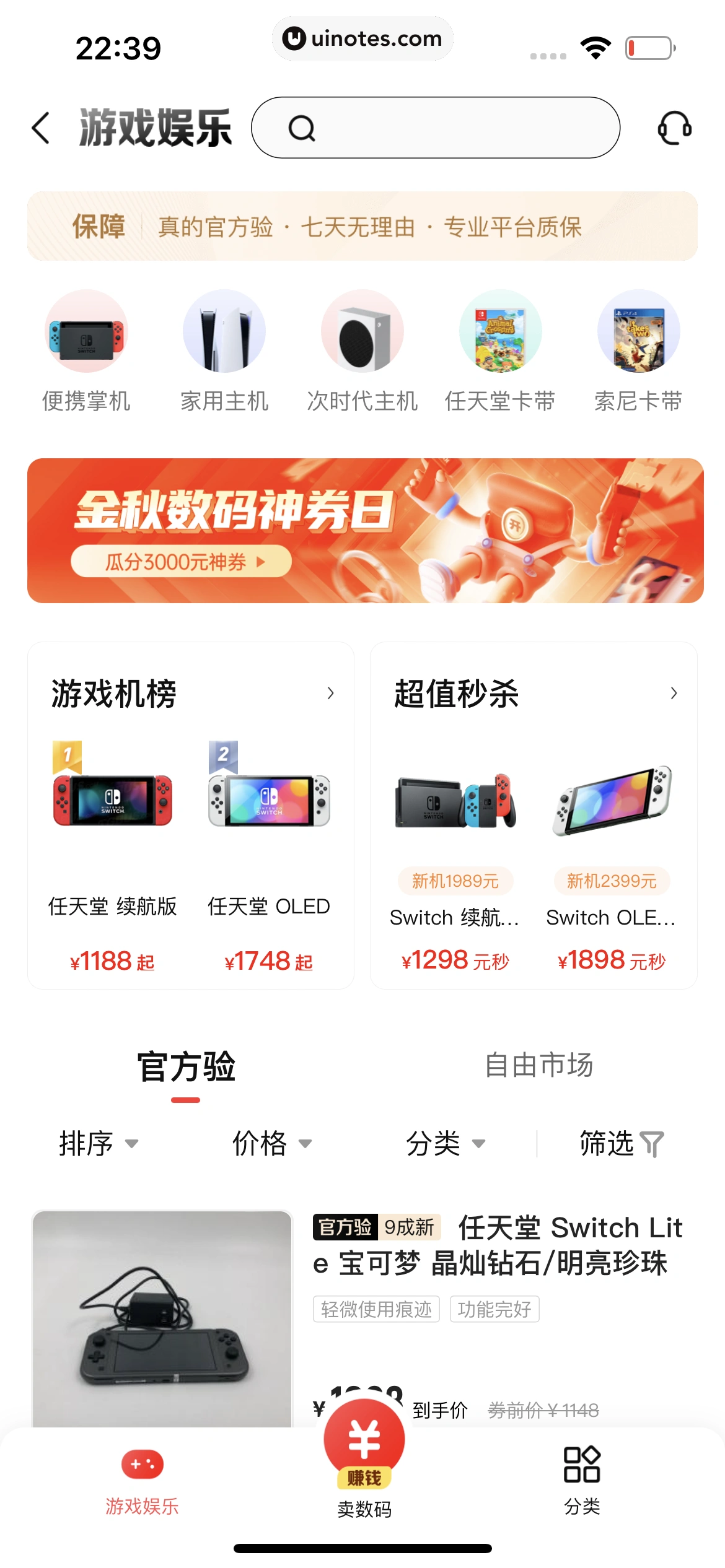Open the customer service headset icon
The image size is (725, 1568).
coord(675,128)
